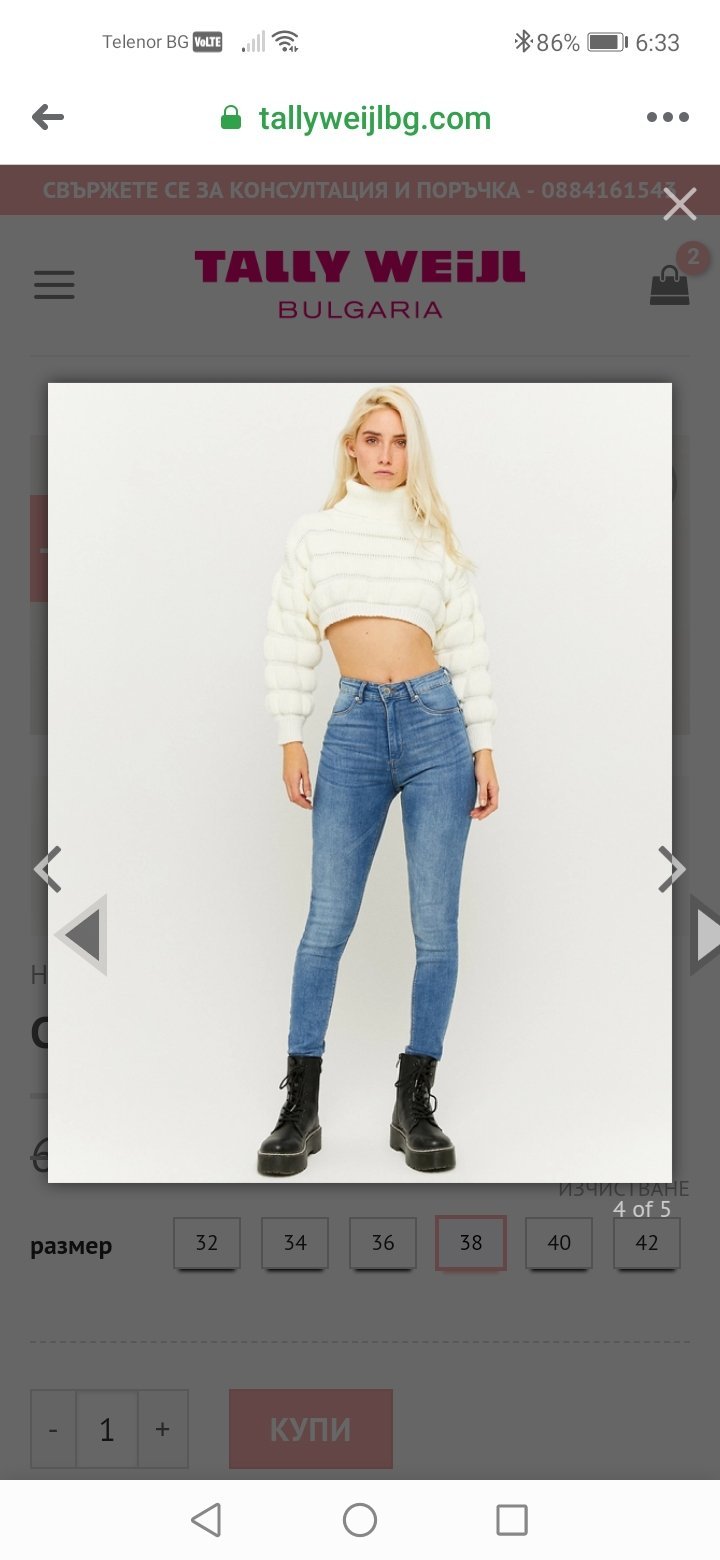Choose size 40
This screenshot has height=1560, width=720.
[559, 1243]
